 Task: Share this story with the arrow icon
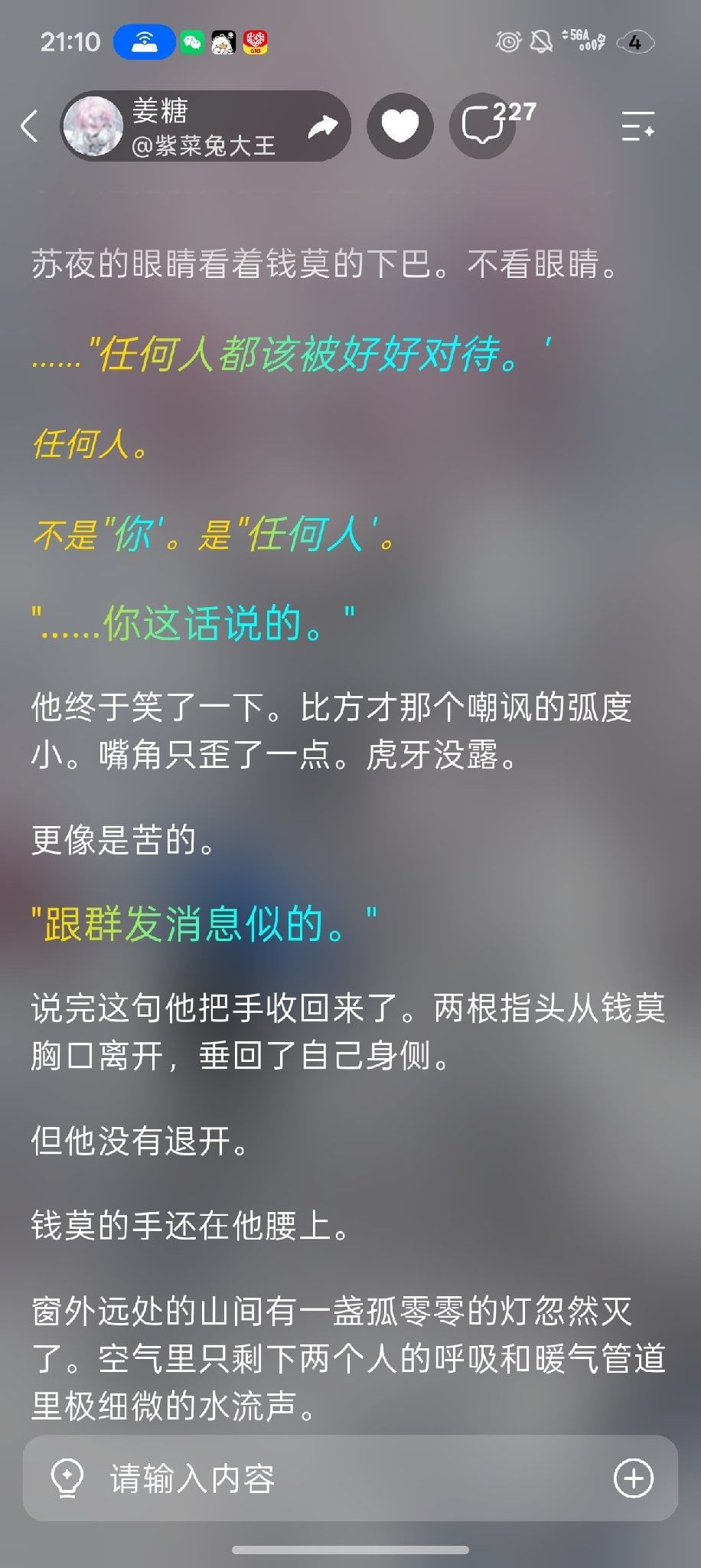point(323,126)
